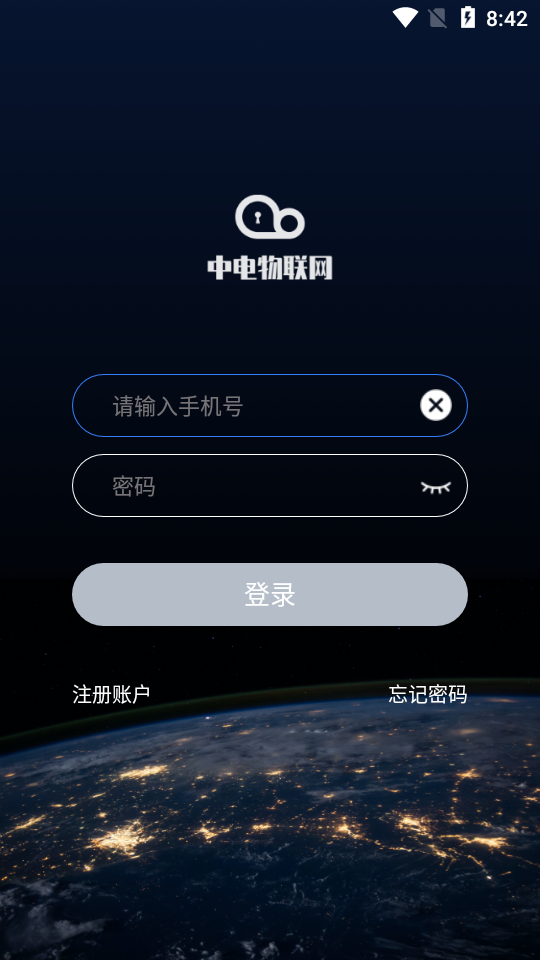Screen dimensions: 540x960
Task: Tap the 登录 login button
Action: (269, 594)
